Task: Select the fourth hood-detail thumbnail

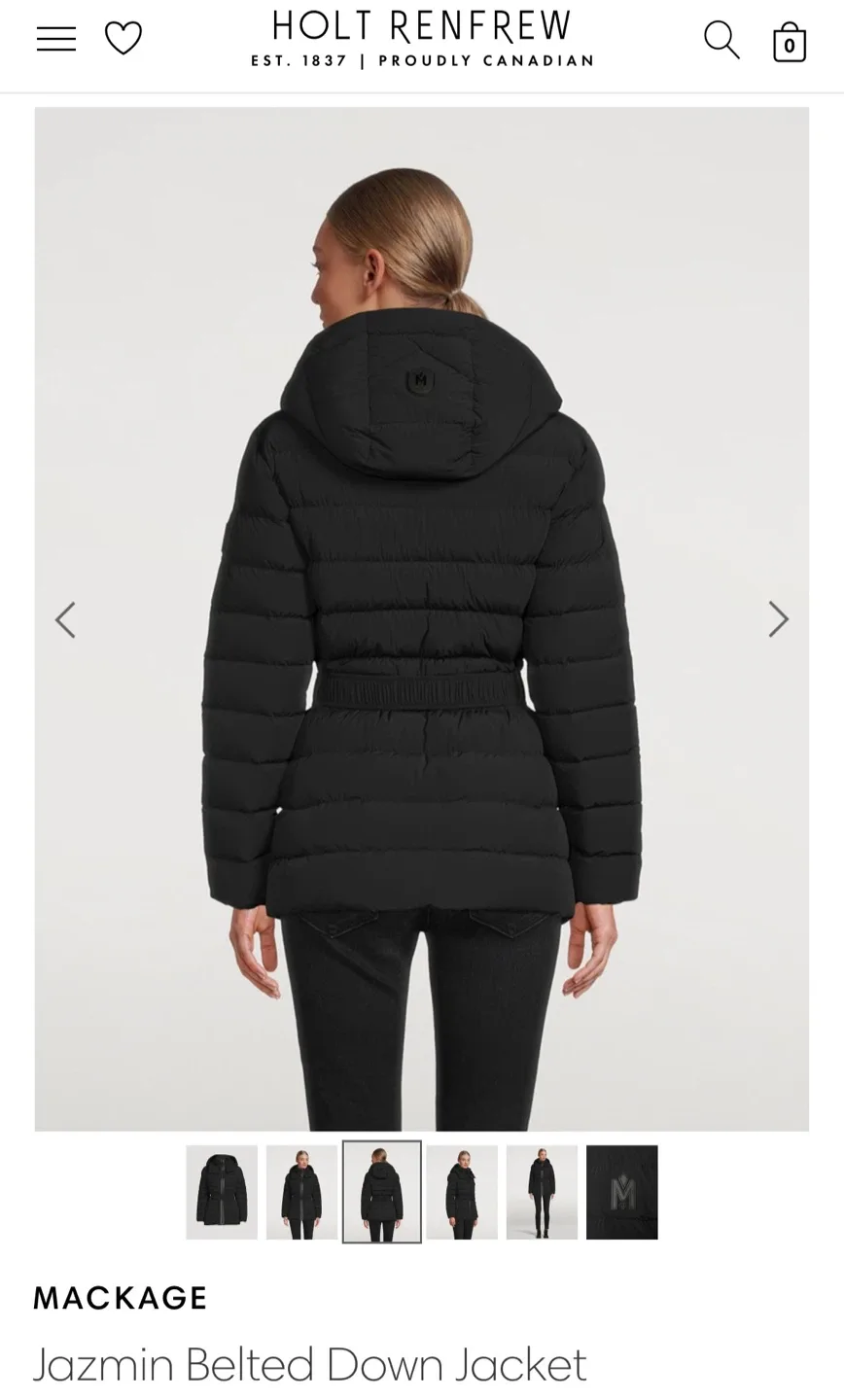Action: coord(462,1192)
